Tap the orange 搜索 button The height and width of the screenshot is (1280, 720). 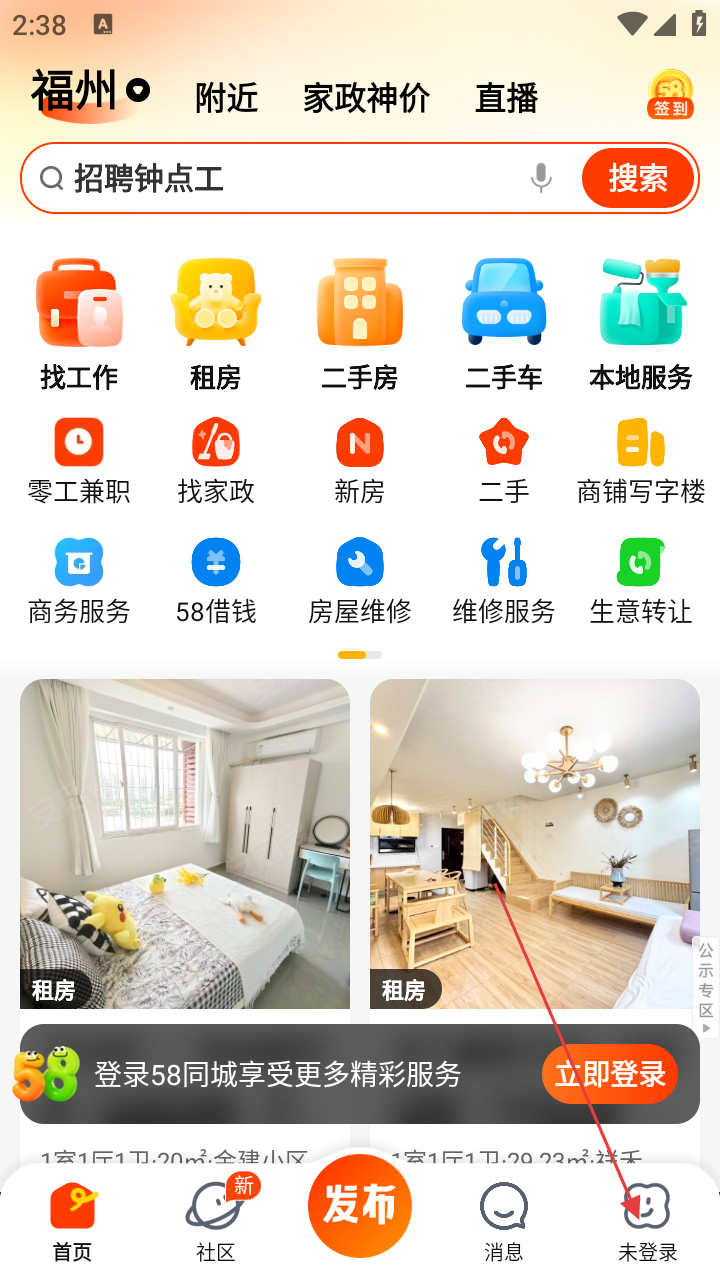coord(638,179)
